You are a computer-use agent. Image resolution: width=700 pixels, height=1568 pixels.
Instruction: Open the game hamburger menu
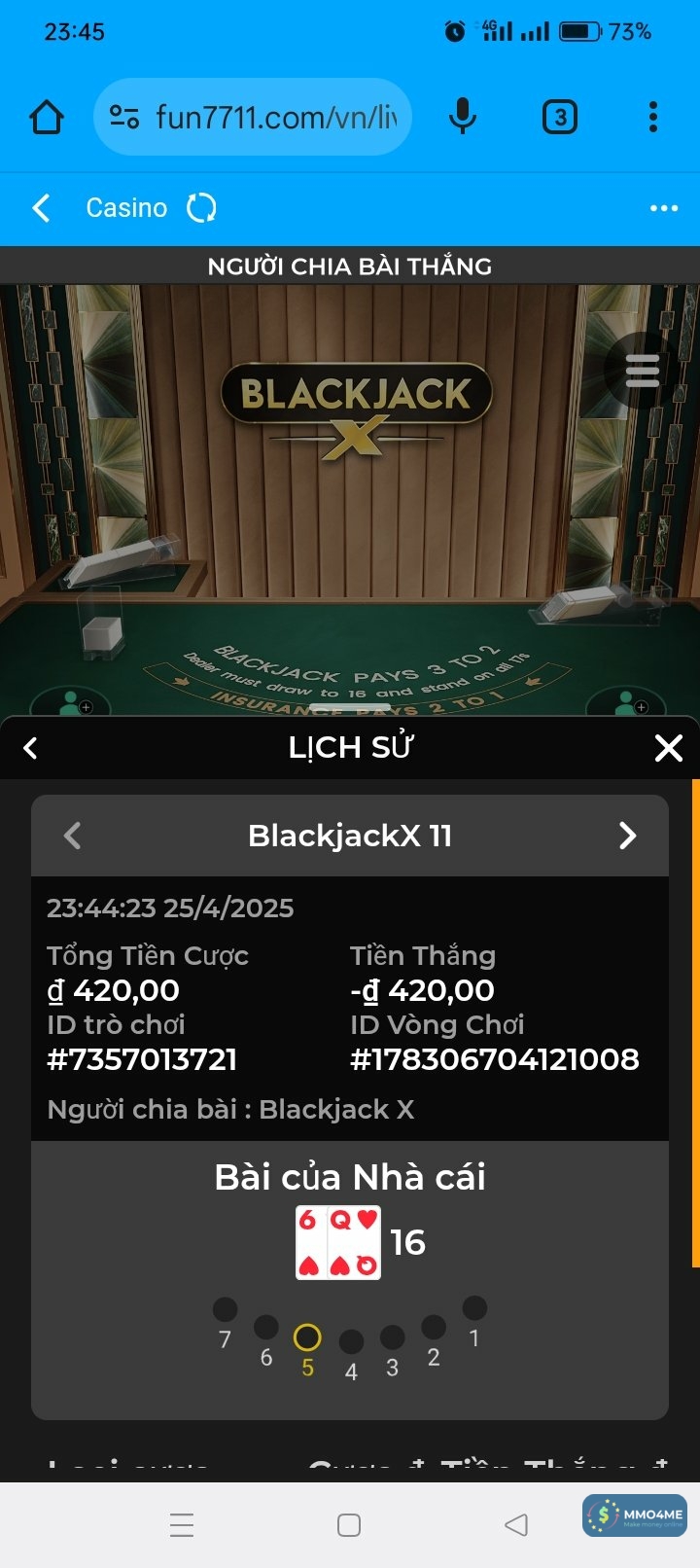point(642,371)
